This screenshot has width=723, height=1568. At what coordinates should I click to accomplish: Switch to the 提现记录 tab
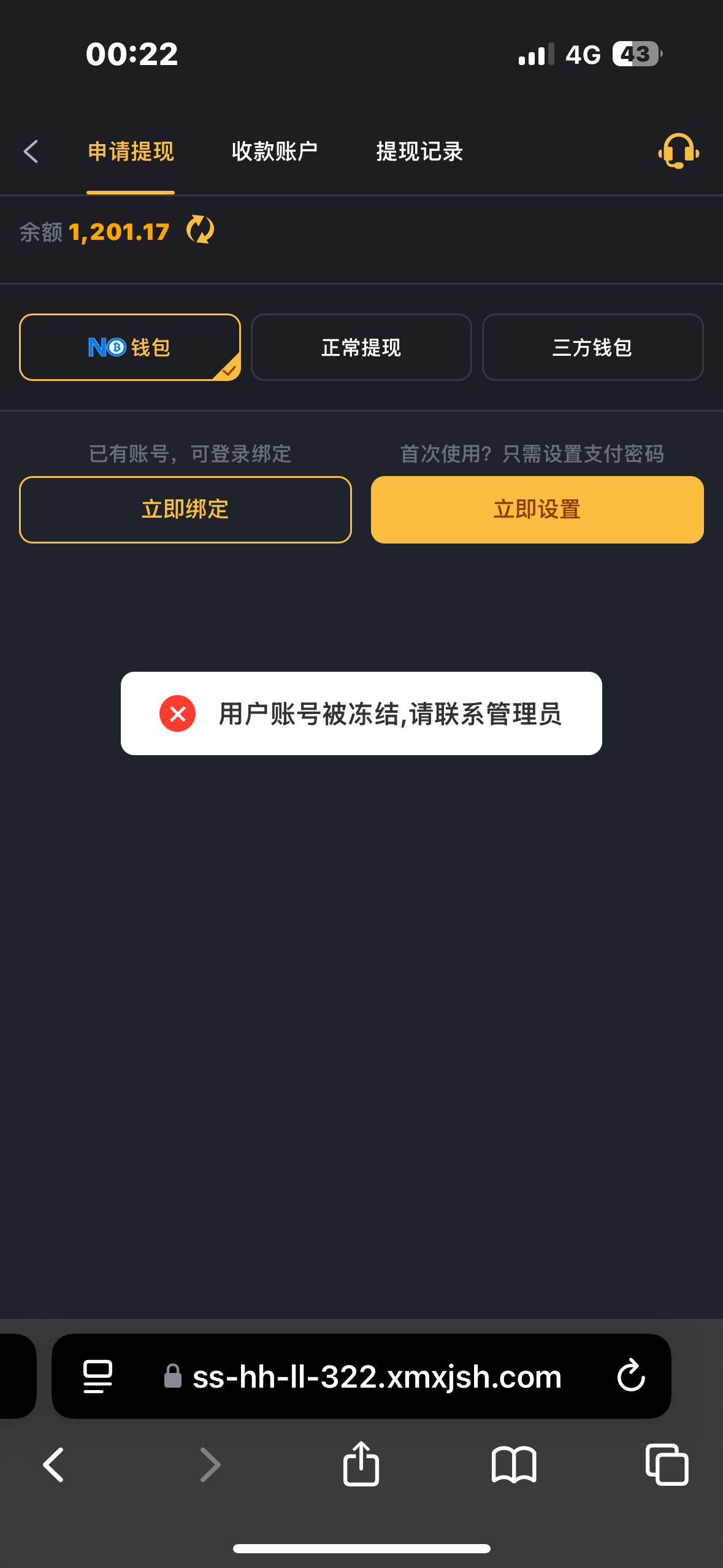[419, 151]
